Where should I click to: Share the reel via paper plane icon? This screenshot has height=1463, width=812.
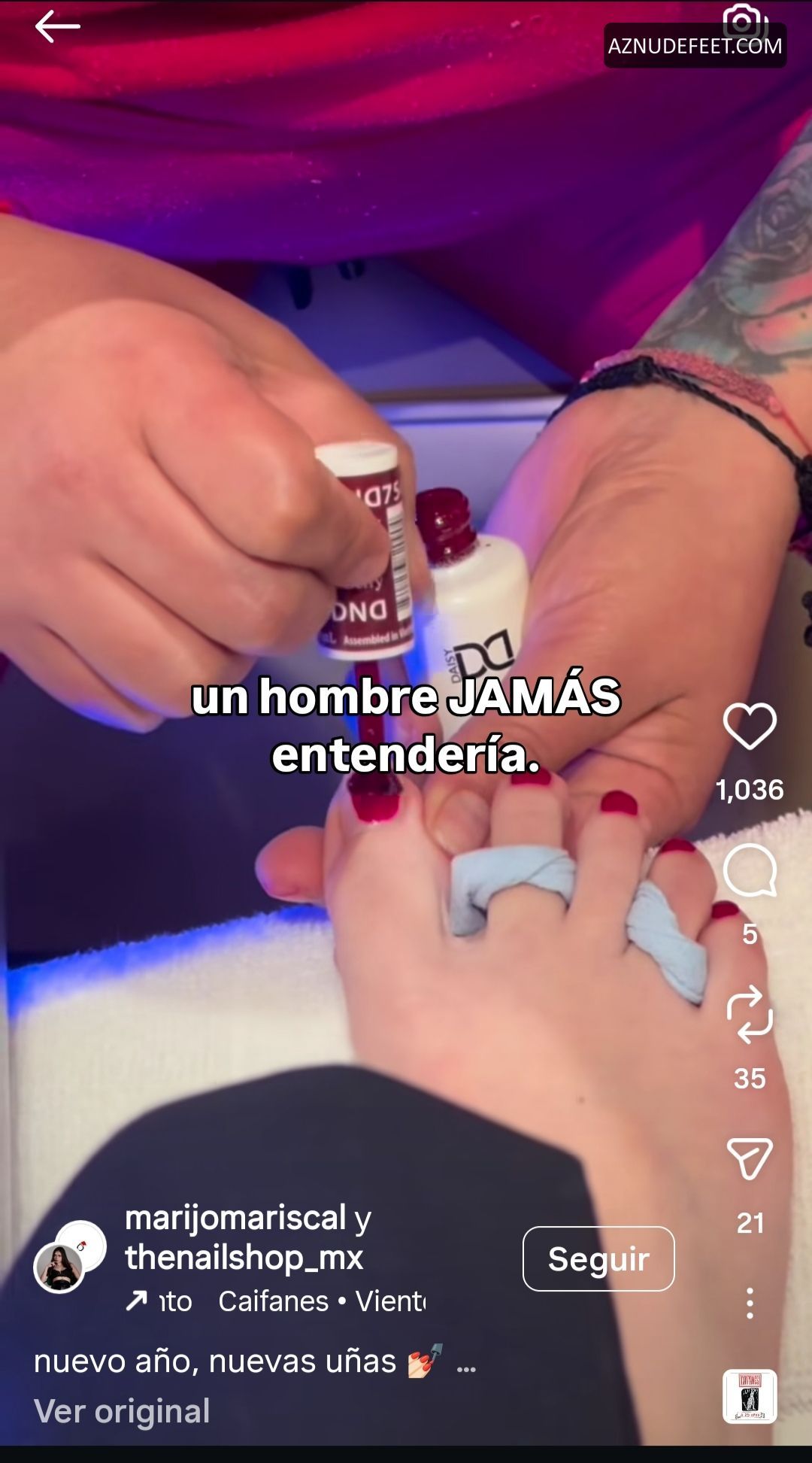[x=750, y=1158]
